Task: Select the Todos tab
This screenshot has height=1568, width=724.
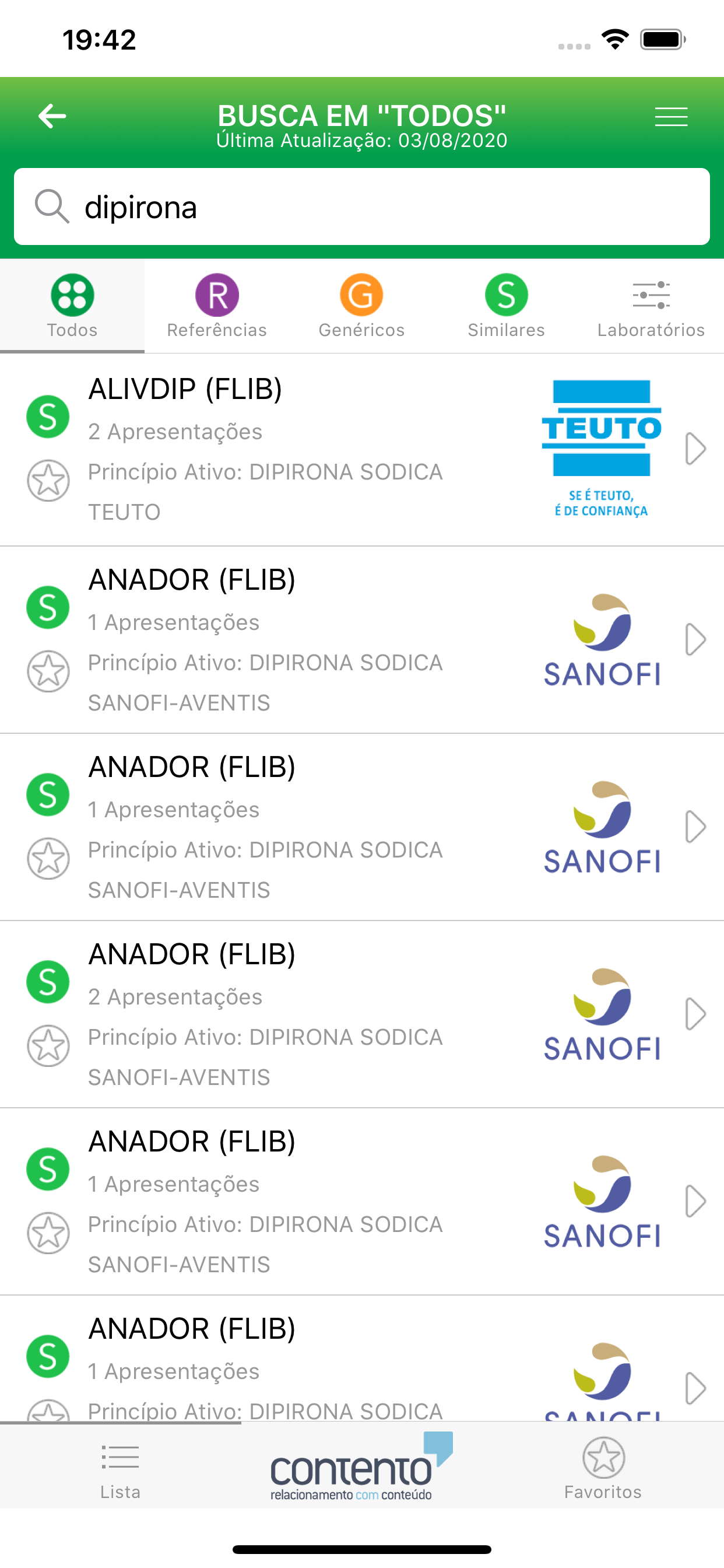Action: pos(72,306)
